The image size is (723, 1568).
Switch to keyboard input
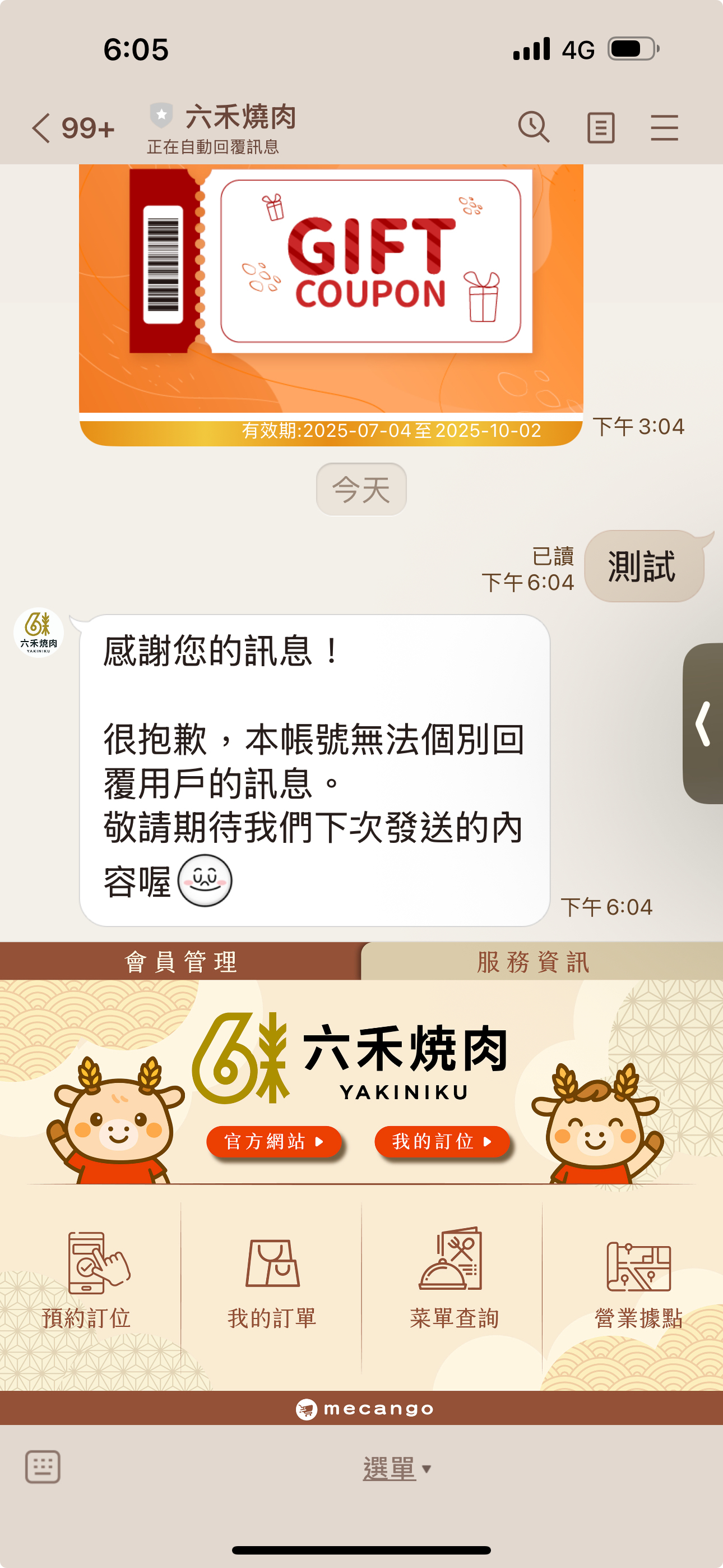[x=43, y=1467]
